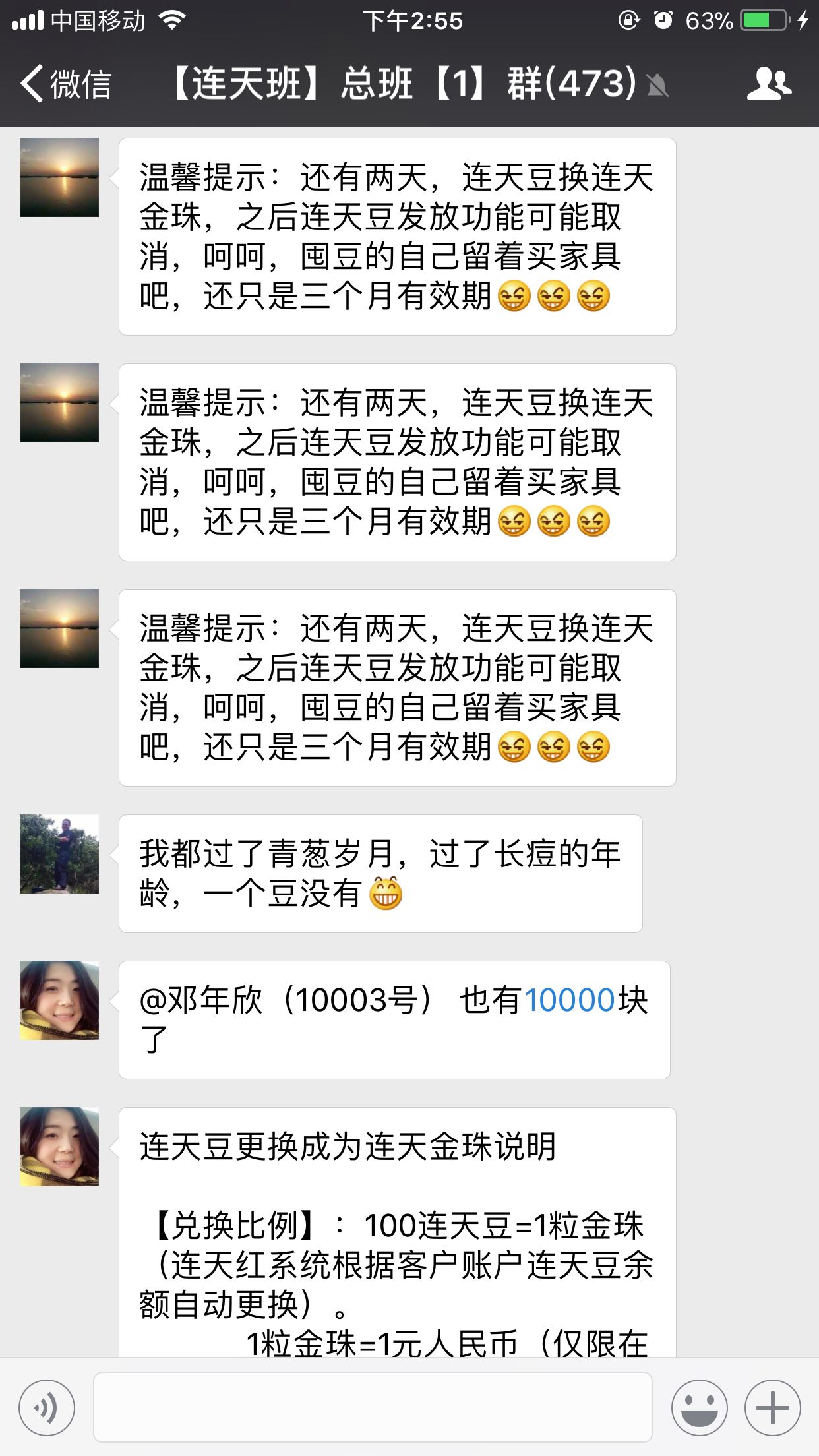Tap the blue 10000 number link
The width and height of the screenshot is (819, 1456).
point(570,1000)
